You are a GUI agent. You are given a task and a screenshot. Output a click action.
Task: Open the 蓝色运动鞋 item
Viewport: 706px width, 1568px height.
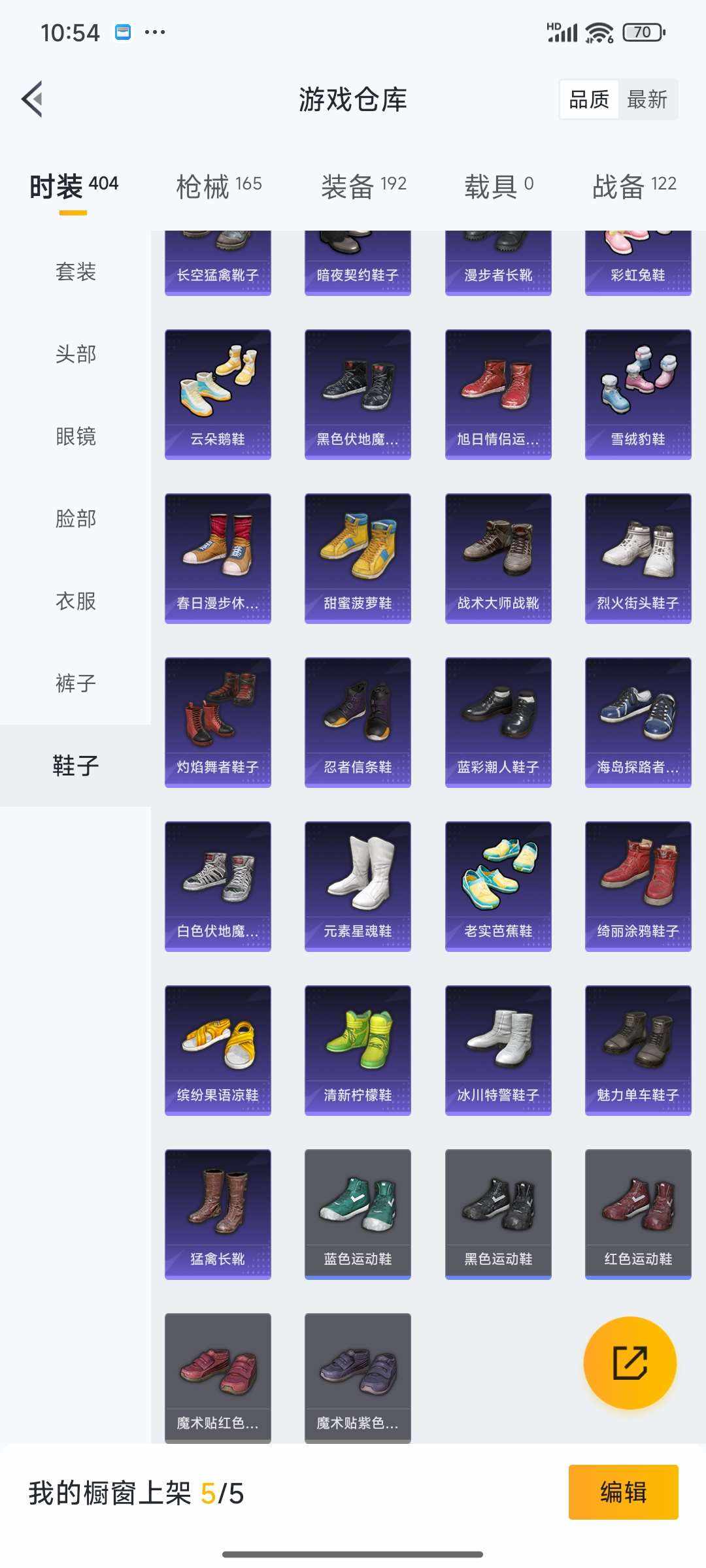click(x=358, y=1212)
